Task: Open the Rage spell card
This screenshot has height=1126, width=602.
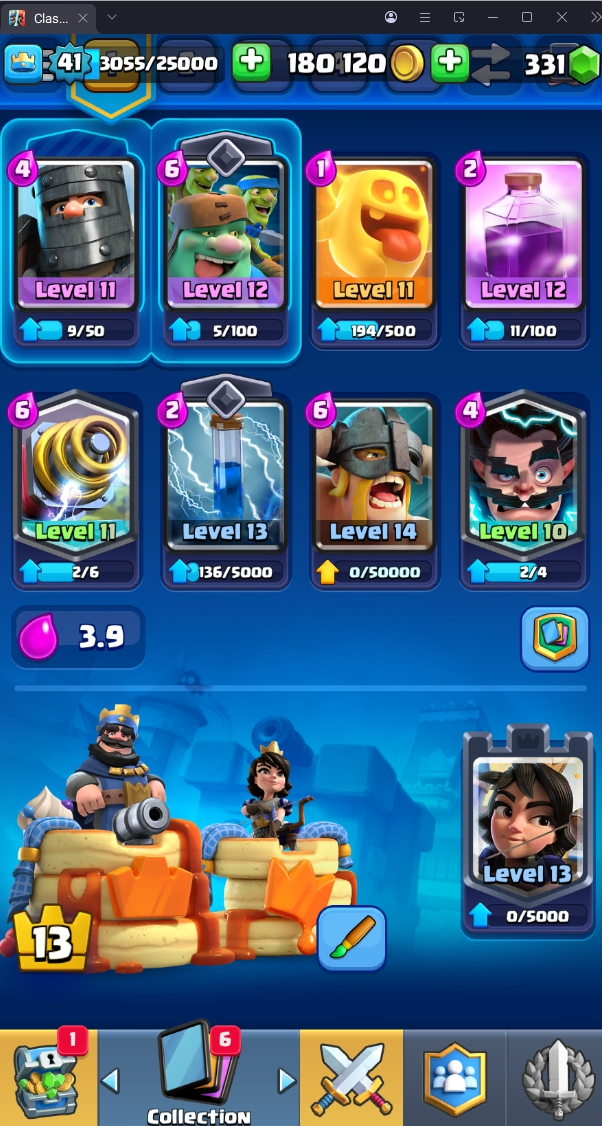Action: (x=523, y=235)
